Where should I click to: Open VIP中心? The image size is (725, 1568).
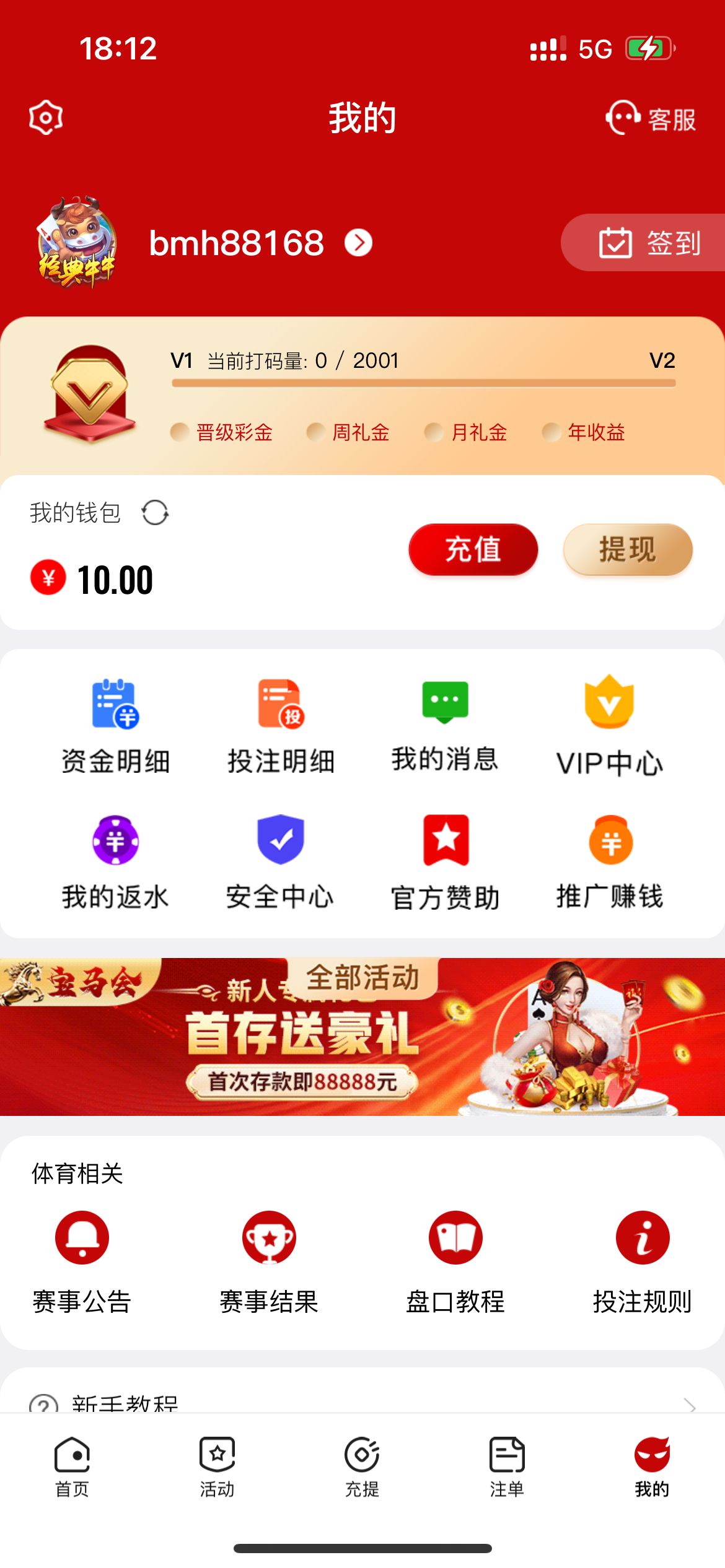coord(610,726)
